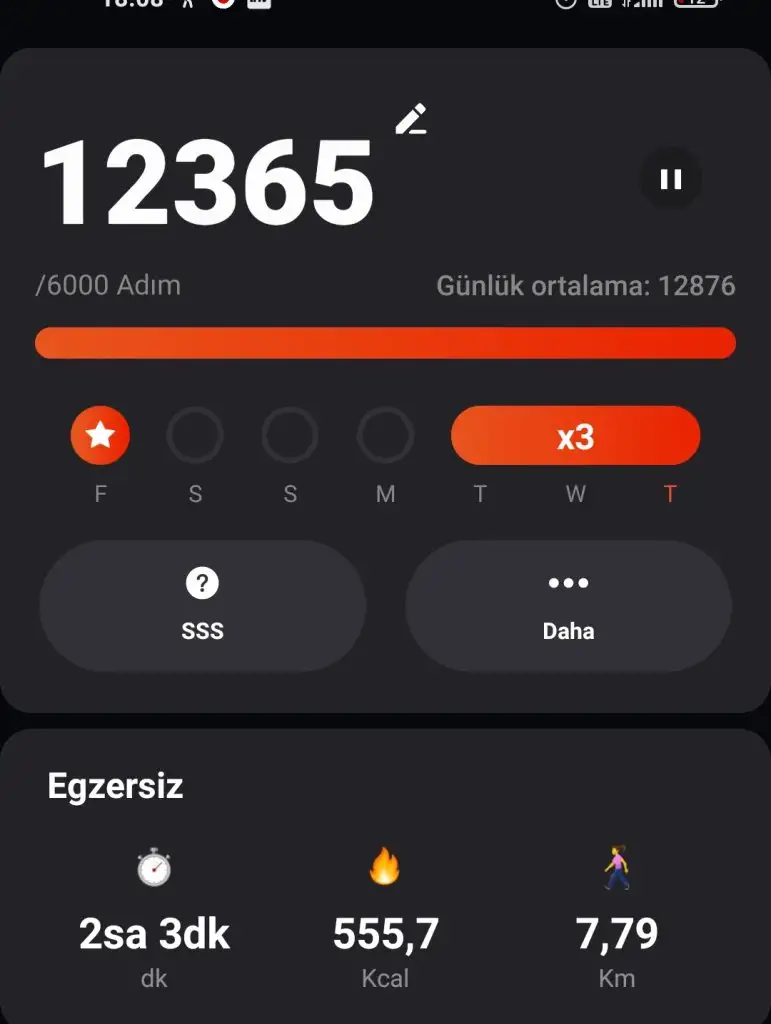Tap the x3 streak badge
Image resolution: width=771 pixels, height=1024 pixels.
575,436
